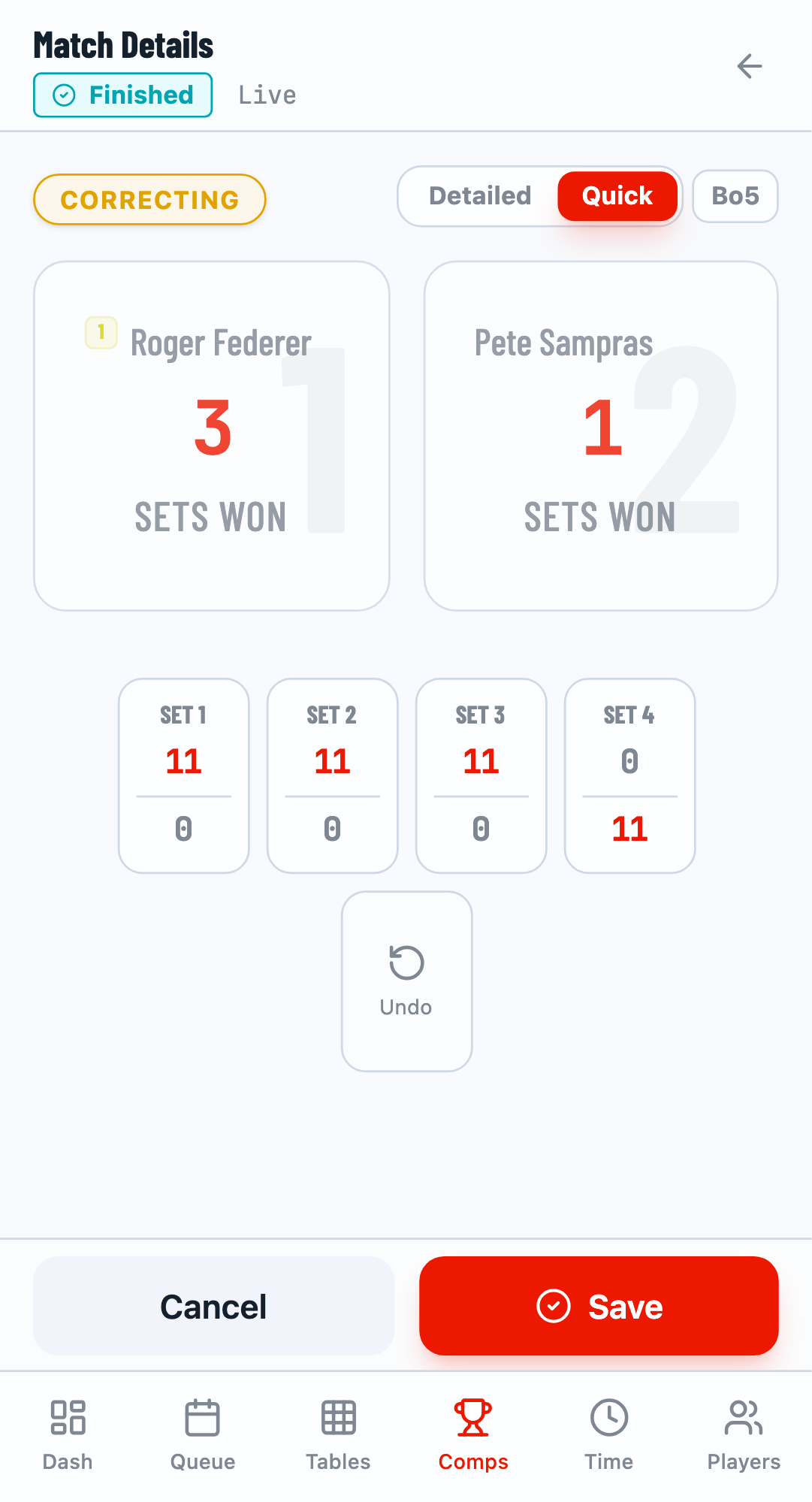Viewport: 812px width, 1502px height.
Task: Save the corrected match score
Action: 599,1306
